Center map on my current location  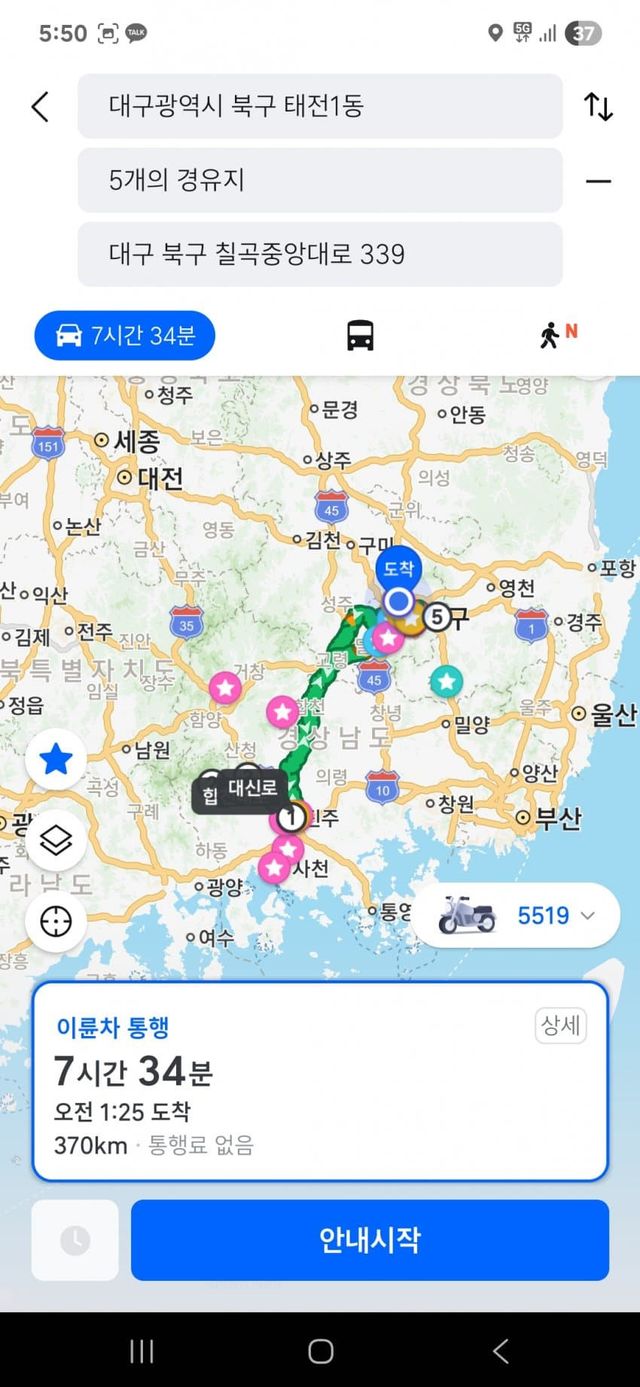pyautogui.click(x=56, y=921)
